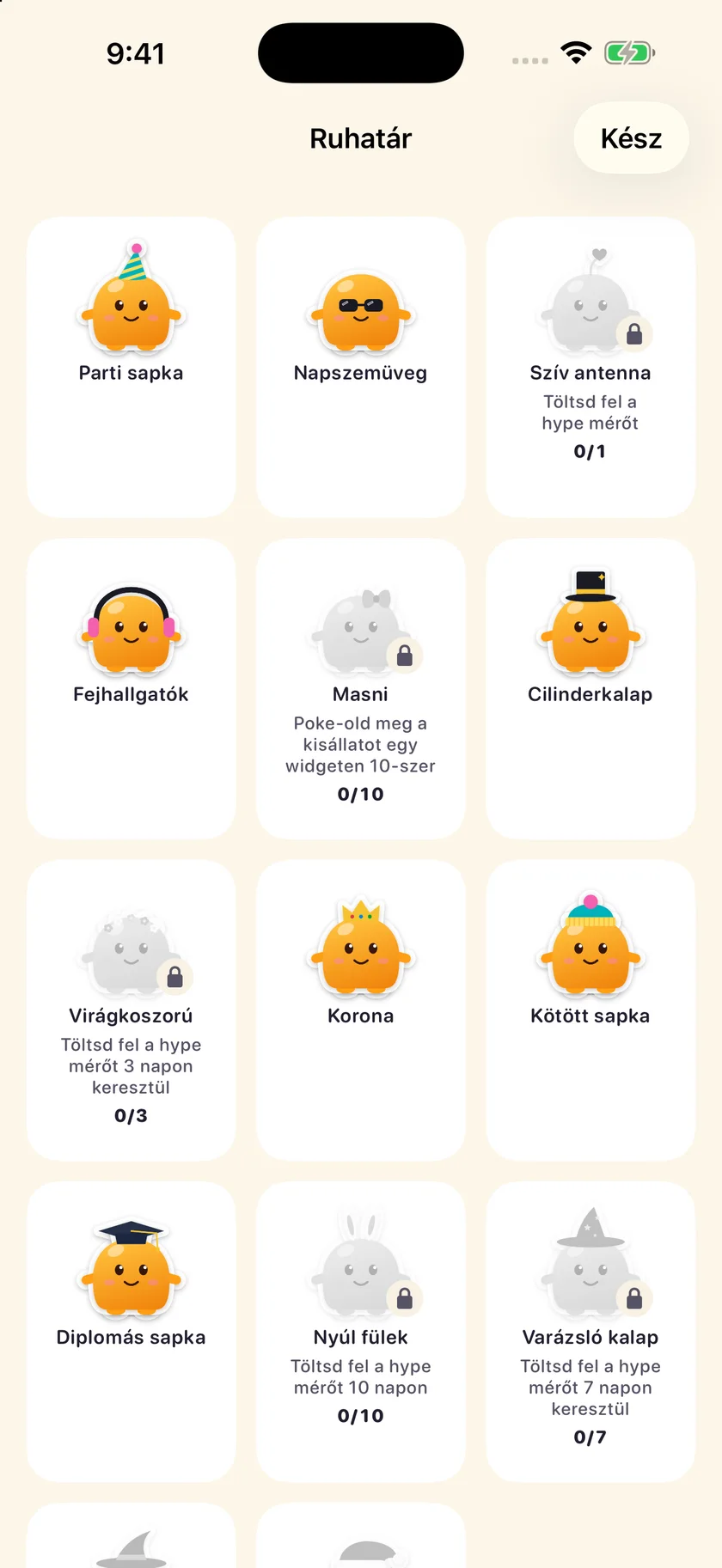Equip the Fejhallgatók item
This screenshot has width=722, height=1568.
pos(131,688)
